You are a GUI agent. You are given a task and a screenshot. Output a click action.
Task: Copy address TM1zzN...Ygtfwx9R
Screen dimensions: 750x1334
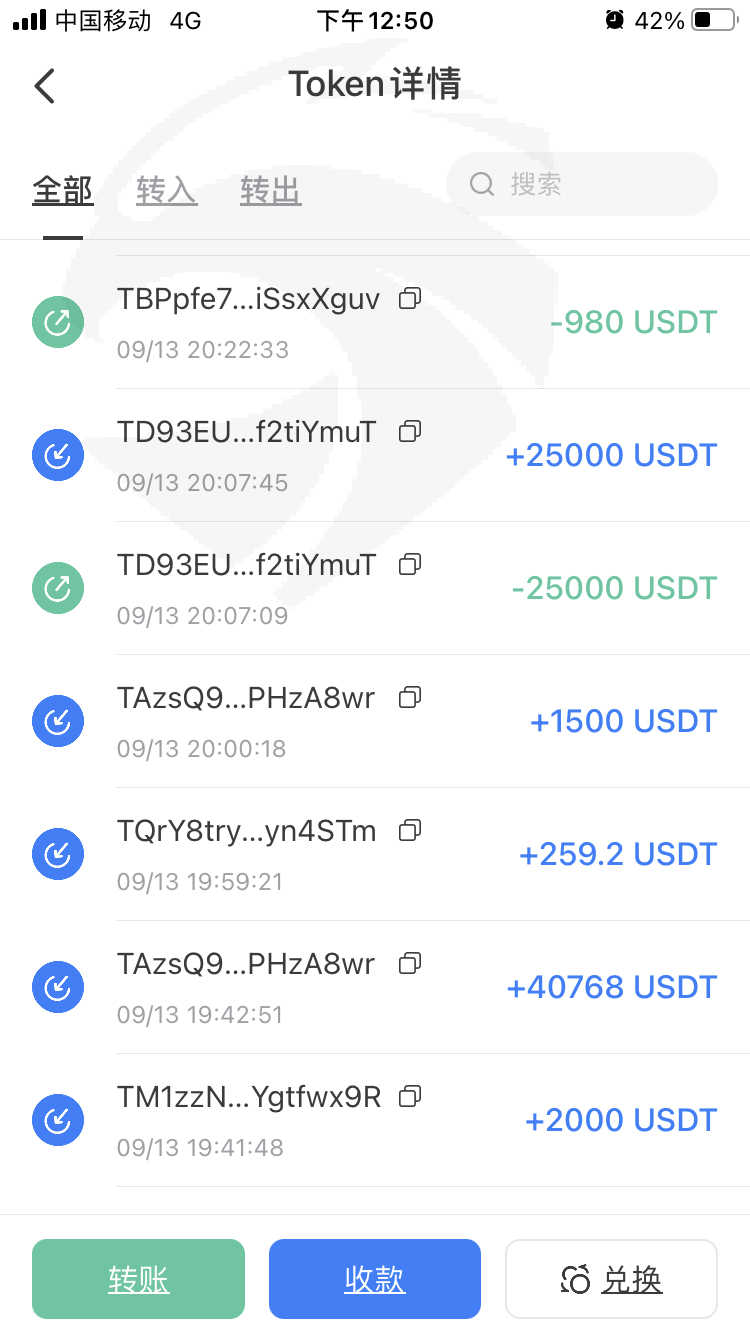click(410, 1096)
